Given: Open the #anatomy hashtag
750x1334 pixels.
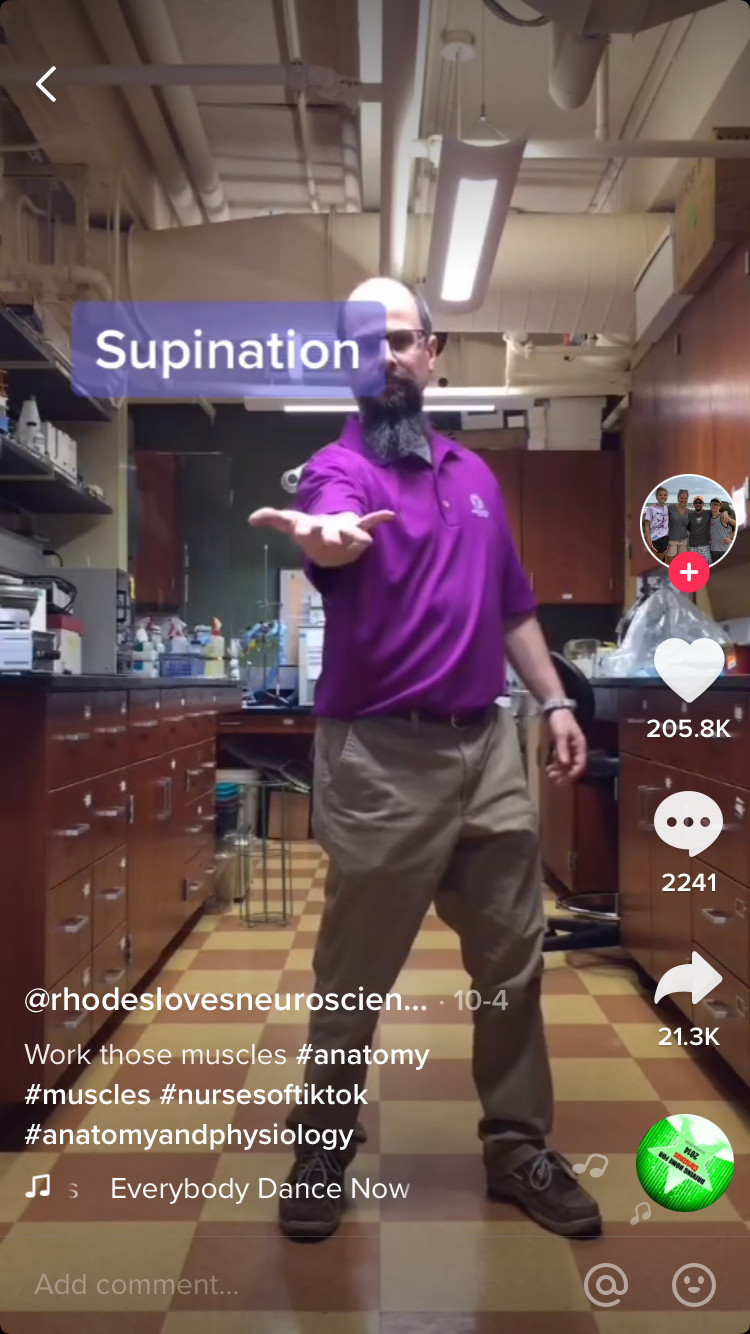Looking at the screenshot, I should coord(363,1055).
